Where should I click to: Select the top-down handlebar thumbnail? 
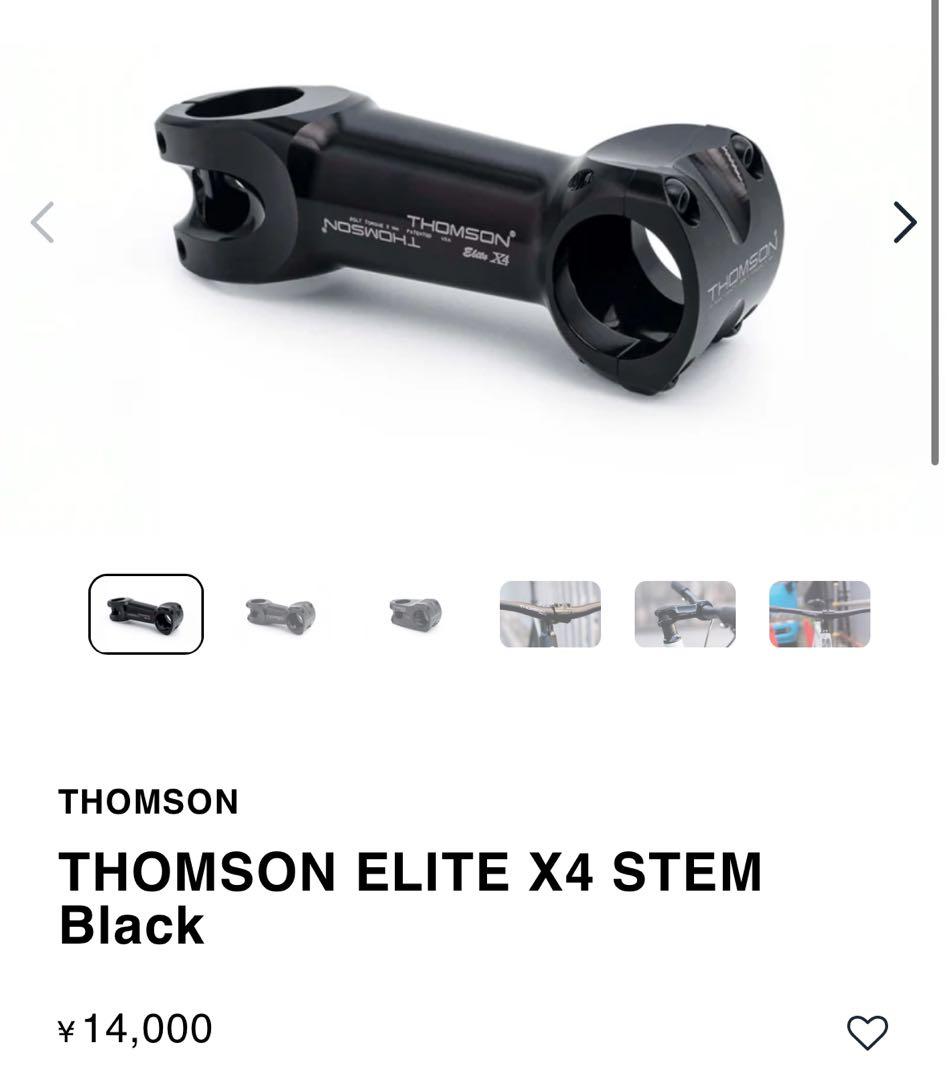coord(685,615)
